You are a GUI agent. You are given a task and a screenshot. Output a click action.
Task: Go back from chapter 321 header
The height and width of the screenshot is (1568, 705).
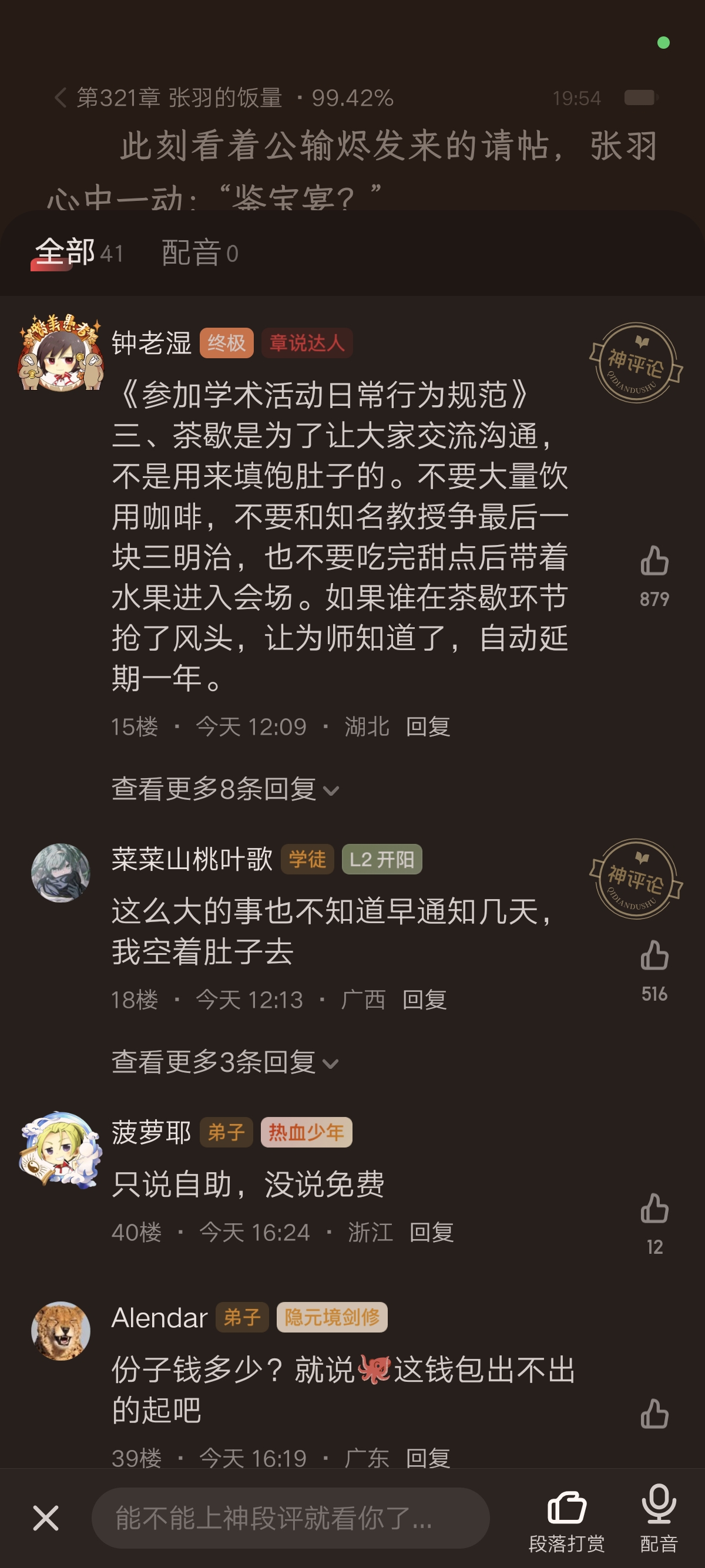(x=60, y=97)
